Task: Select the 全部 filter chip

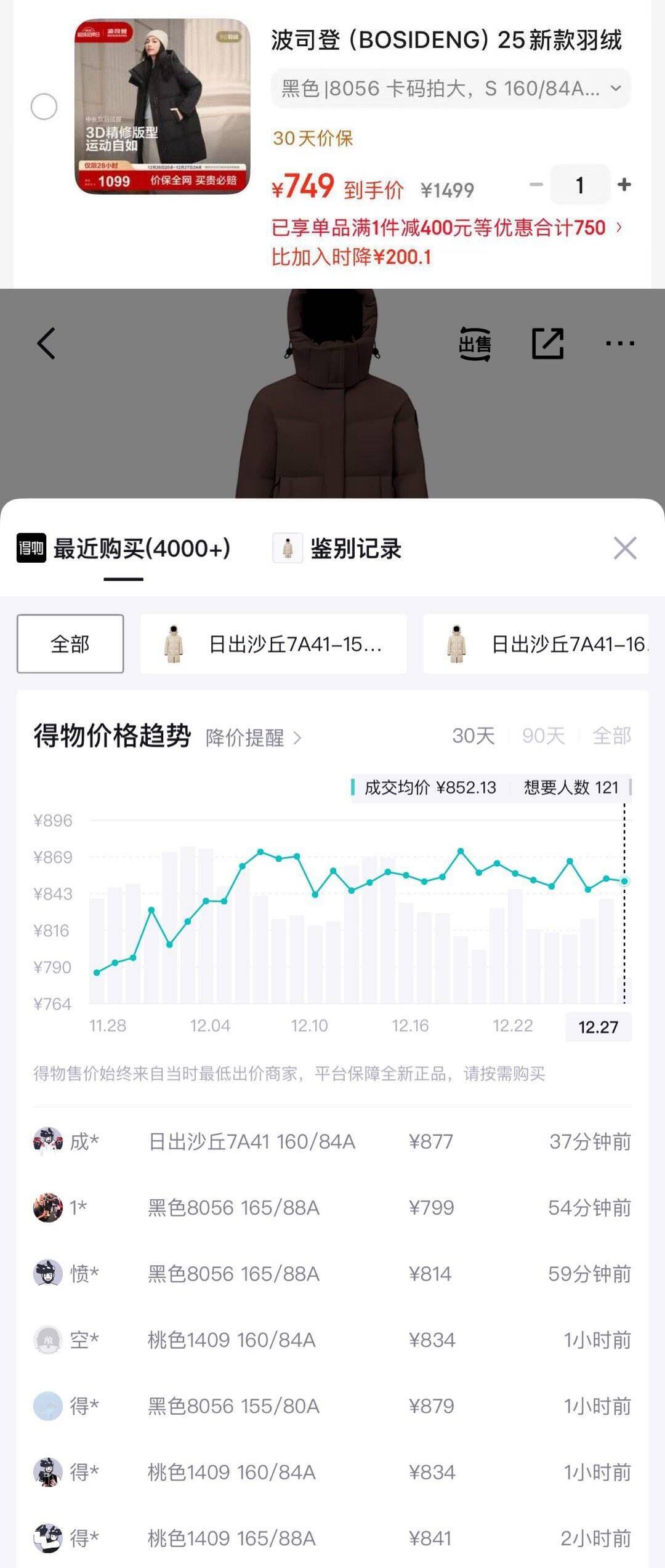Action: click(x=70, y=644)
